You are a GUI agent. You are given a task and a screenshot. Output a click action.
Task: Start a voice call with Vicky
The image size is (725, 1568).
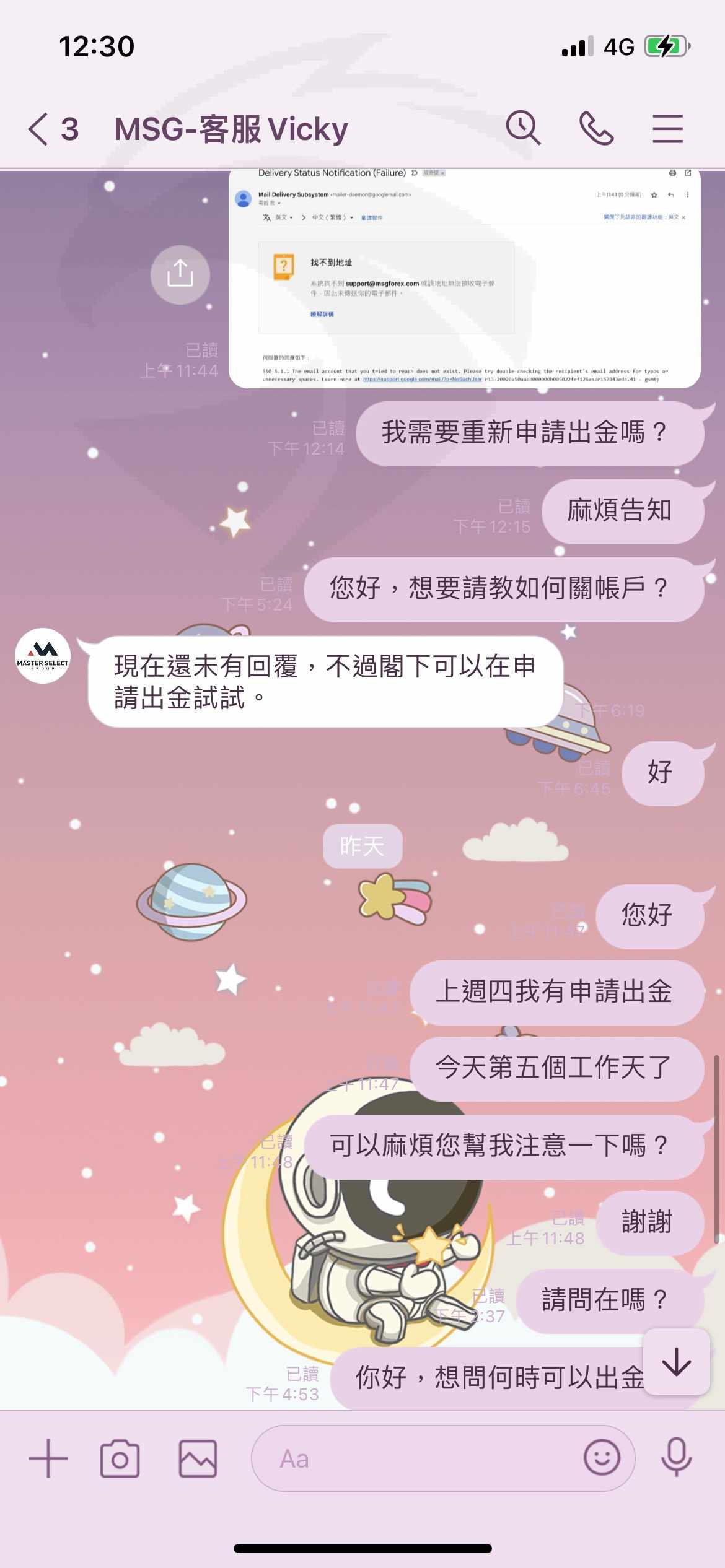point(596,128)
